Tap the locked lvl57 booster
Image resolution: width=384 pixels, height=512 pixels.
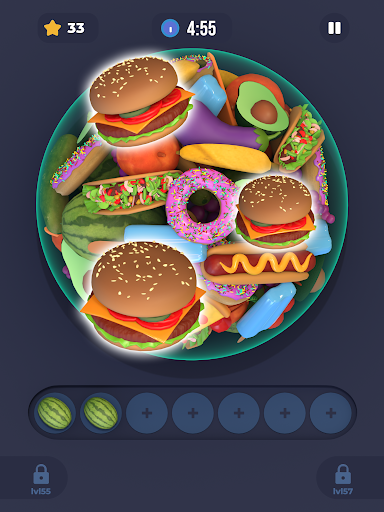(x=343, y=479)
